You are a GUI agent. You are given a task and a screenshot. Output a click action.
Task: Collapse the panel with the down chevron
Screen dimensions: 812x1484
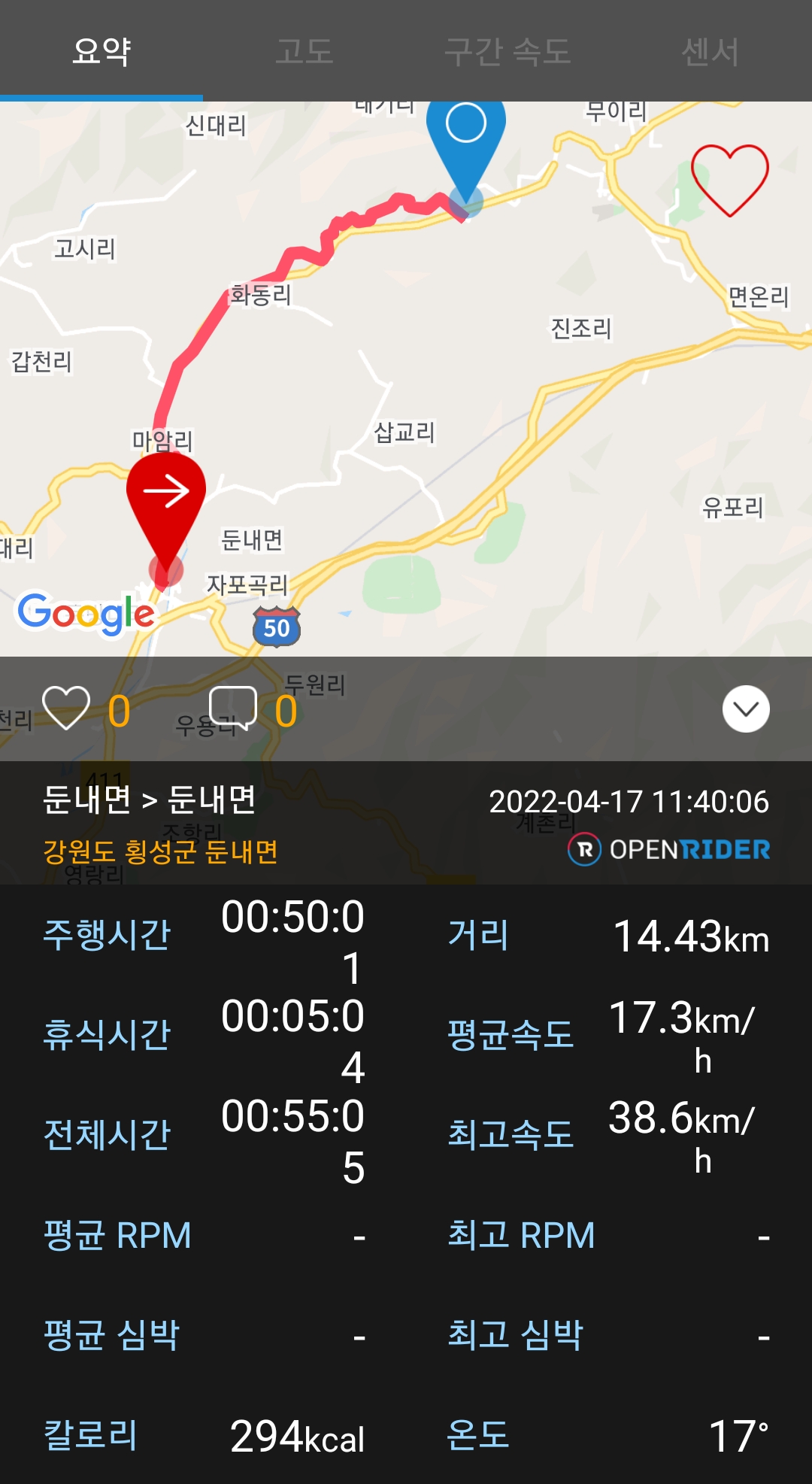746,709
